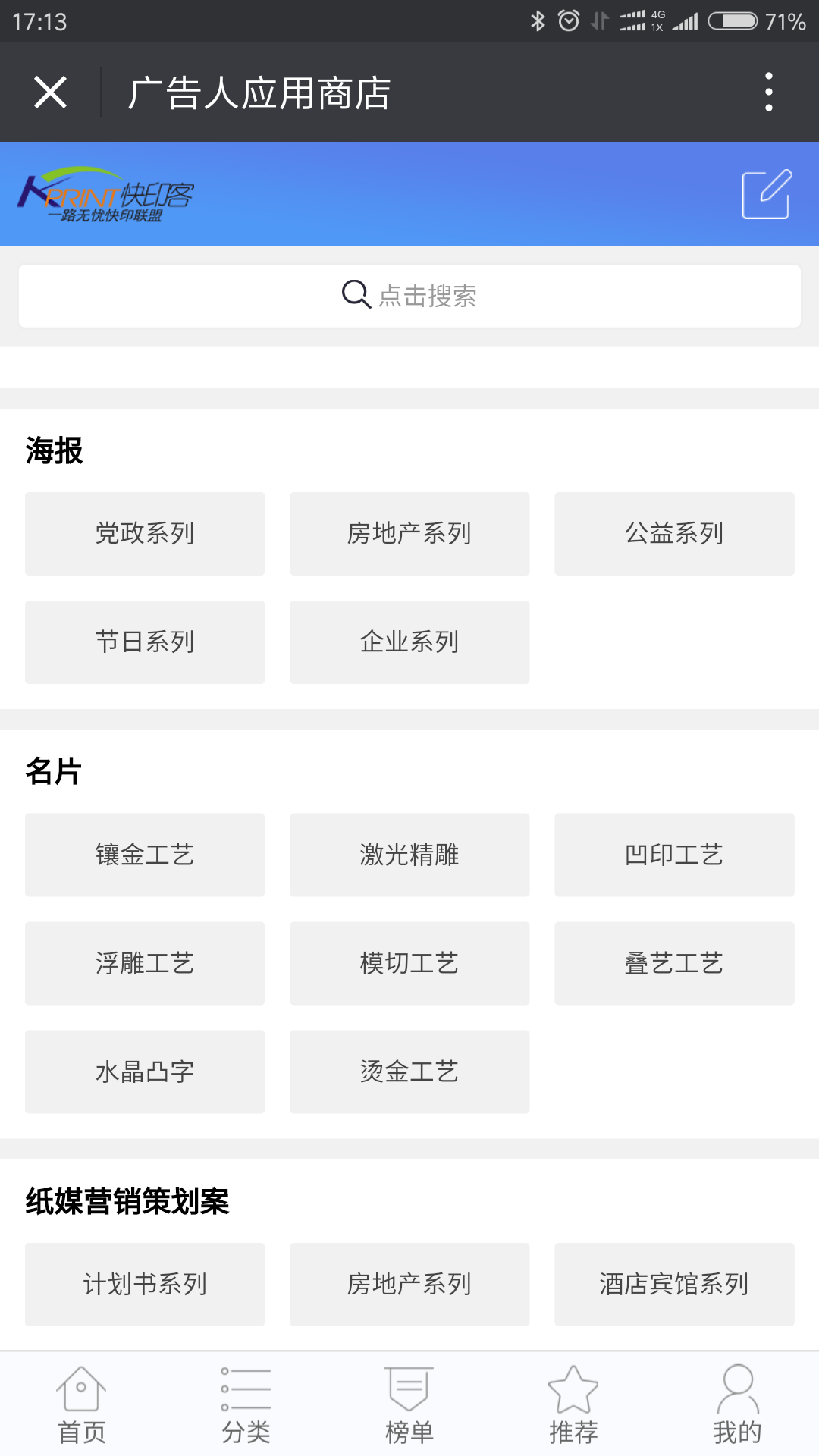Choose 节日系列 under 海报

pyautogui.click(x=145, y=642)
